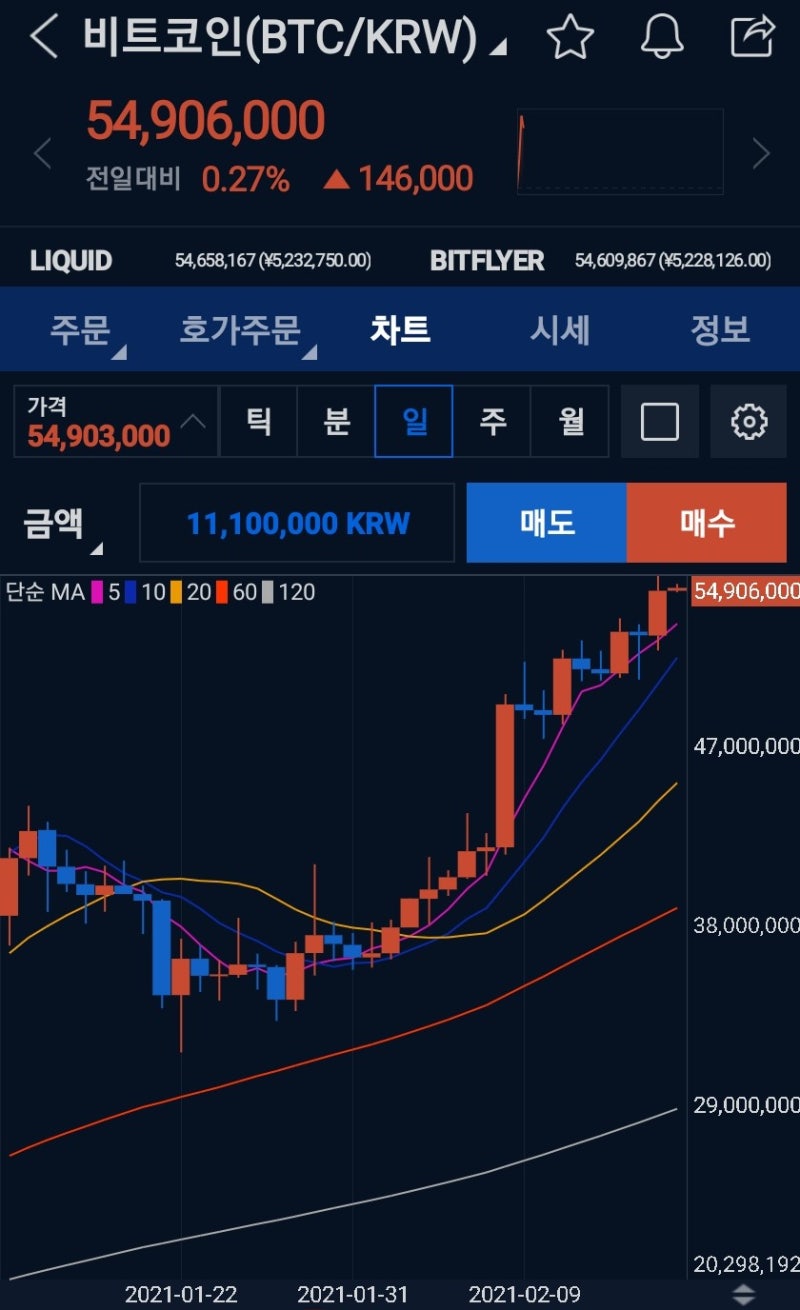Select the 틱 (tick) chart interval

258,421
